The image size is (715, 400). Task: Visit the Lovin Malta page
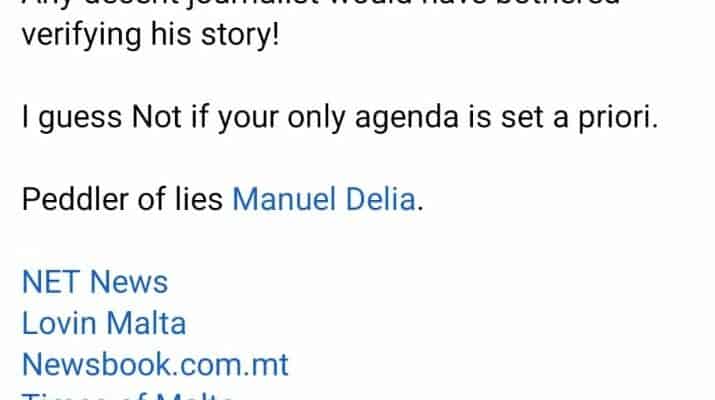point(104,324)
